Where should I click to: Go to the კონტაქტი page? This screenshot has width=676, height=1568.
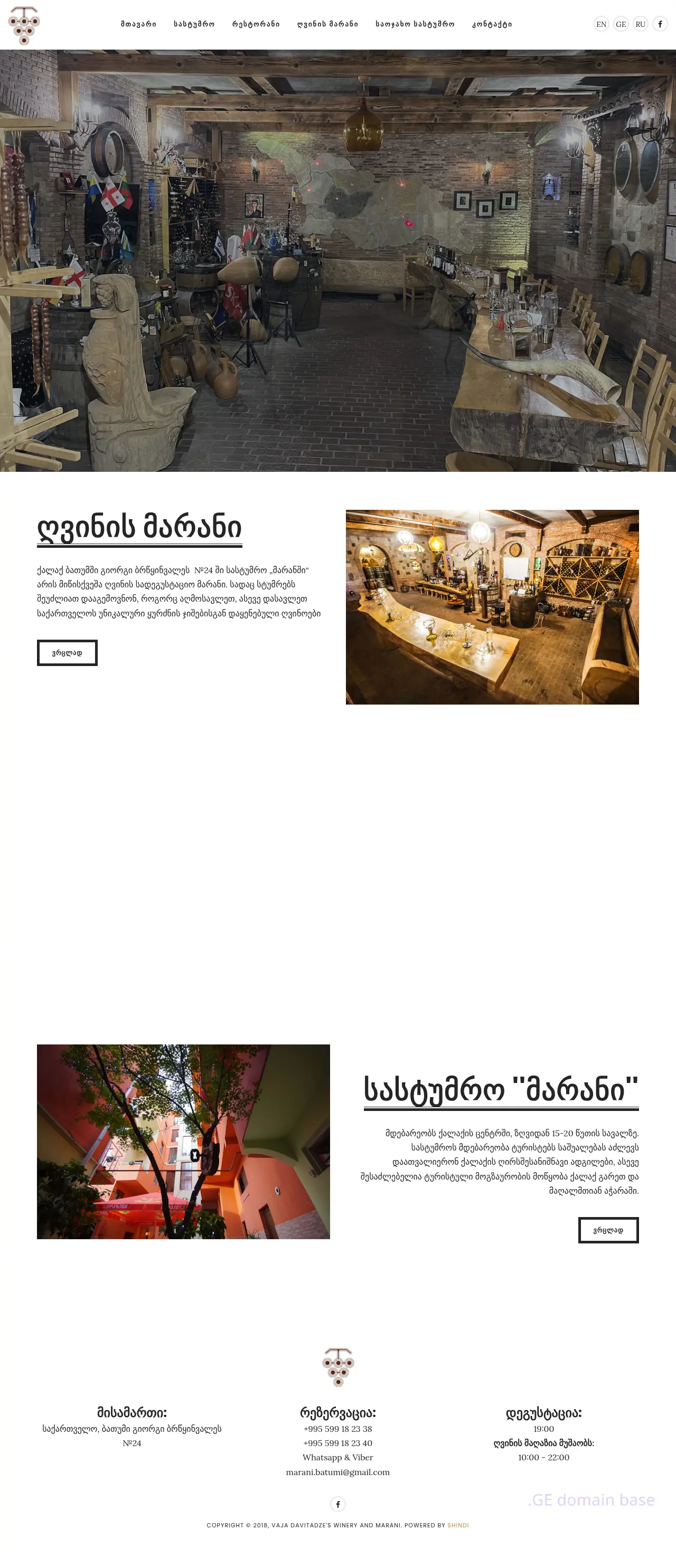[x=492, y=24]
